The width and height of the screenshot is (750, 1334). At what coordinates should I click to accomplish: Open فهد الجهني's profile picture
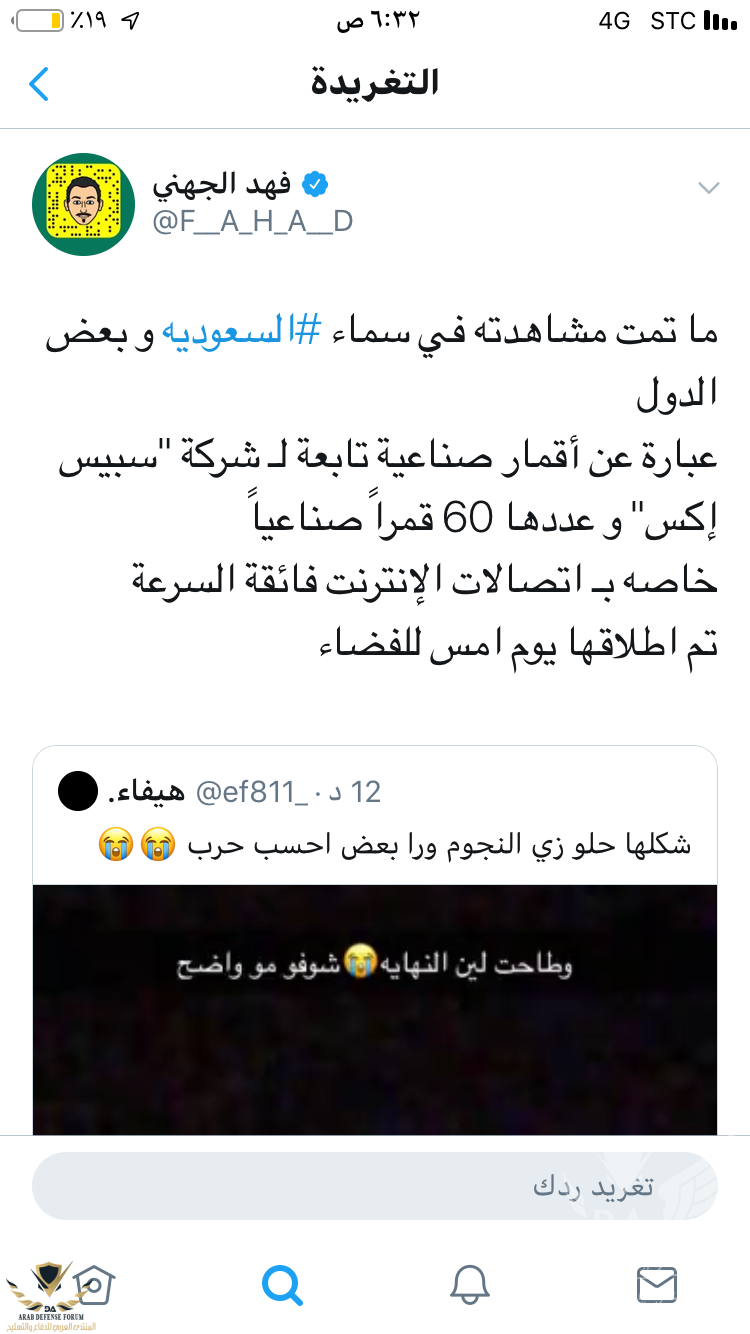[84, 204]
